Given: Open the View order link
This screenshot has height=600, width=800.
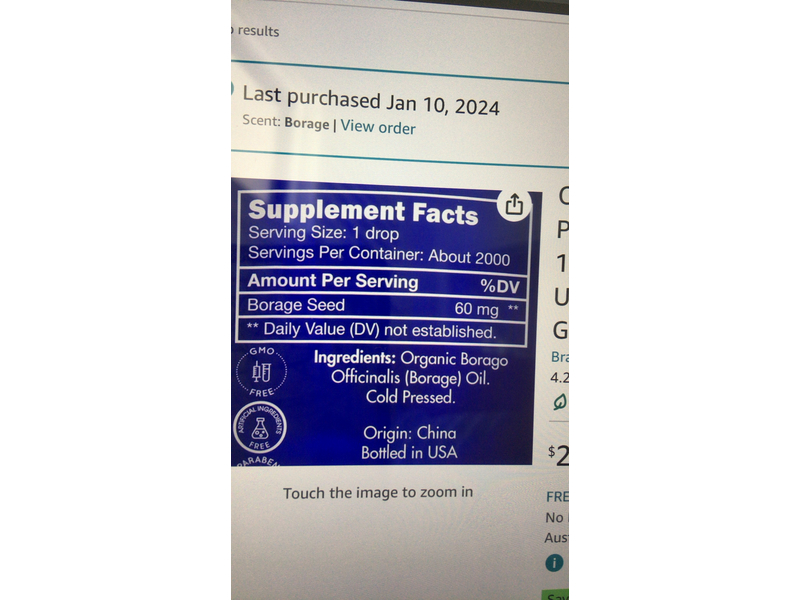Looking at the screenshot, I should (x=378, y=127).
